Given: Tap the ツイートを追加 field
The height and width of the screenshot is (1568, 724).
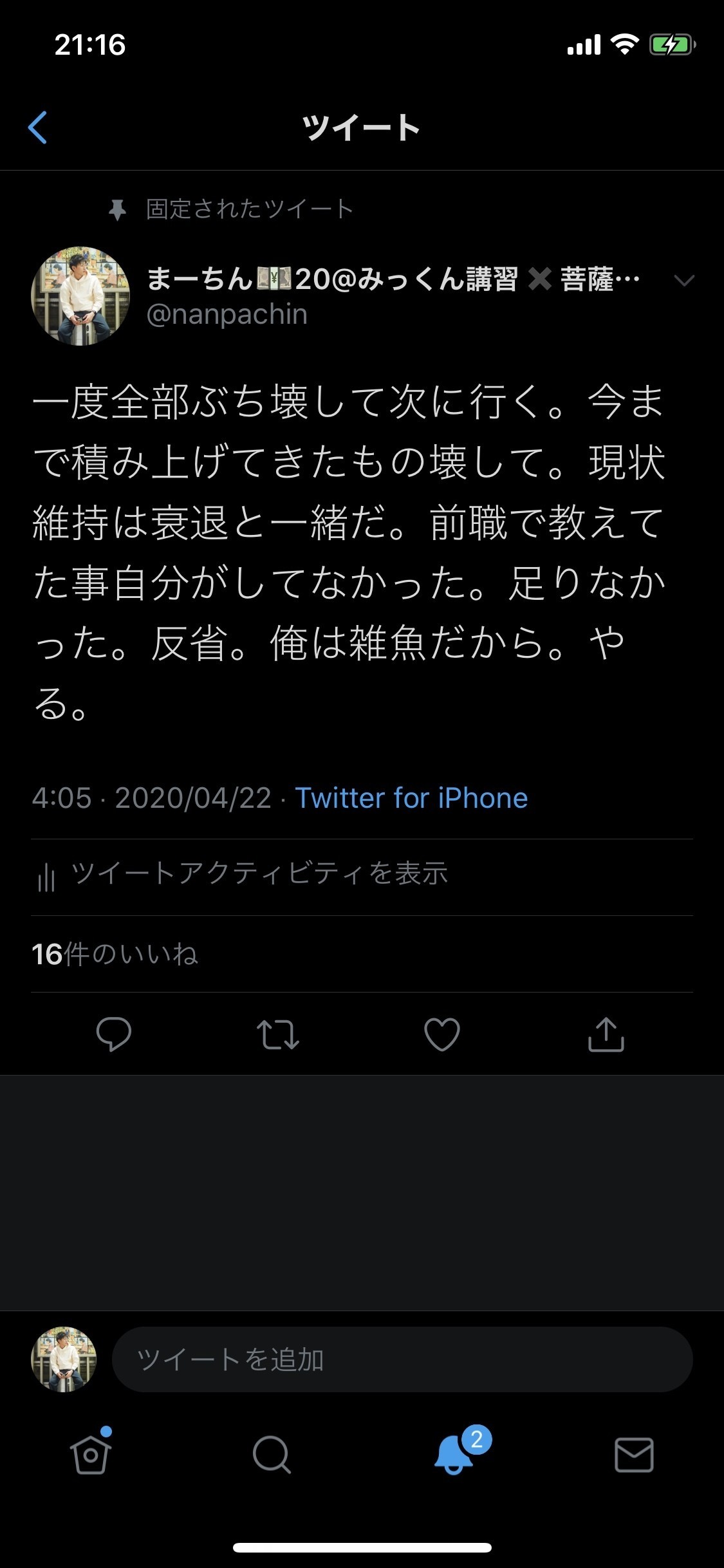Looking at the screenshot, I should (402, 1359).
